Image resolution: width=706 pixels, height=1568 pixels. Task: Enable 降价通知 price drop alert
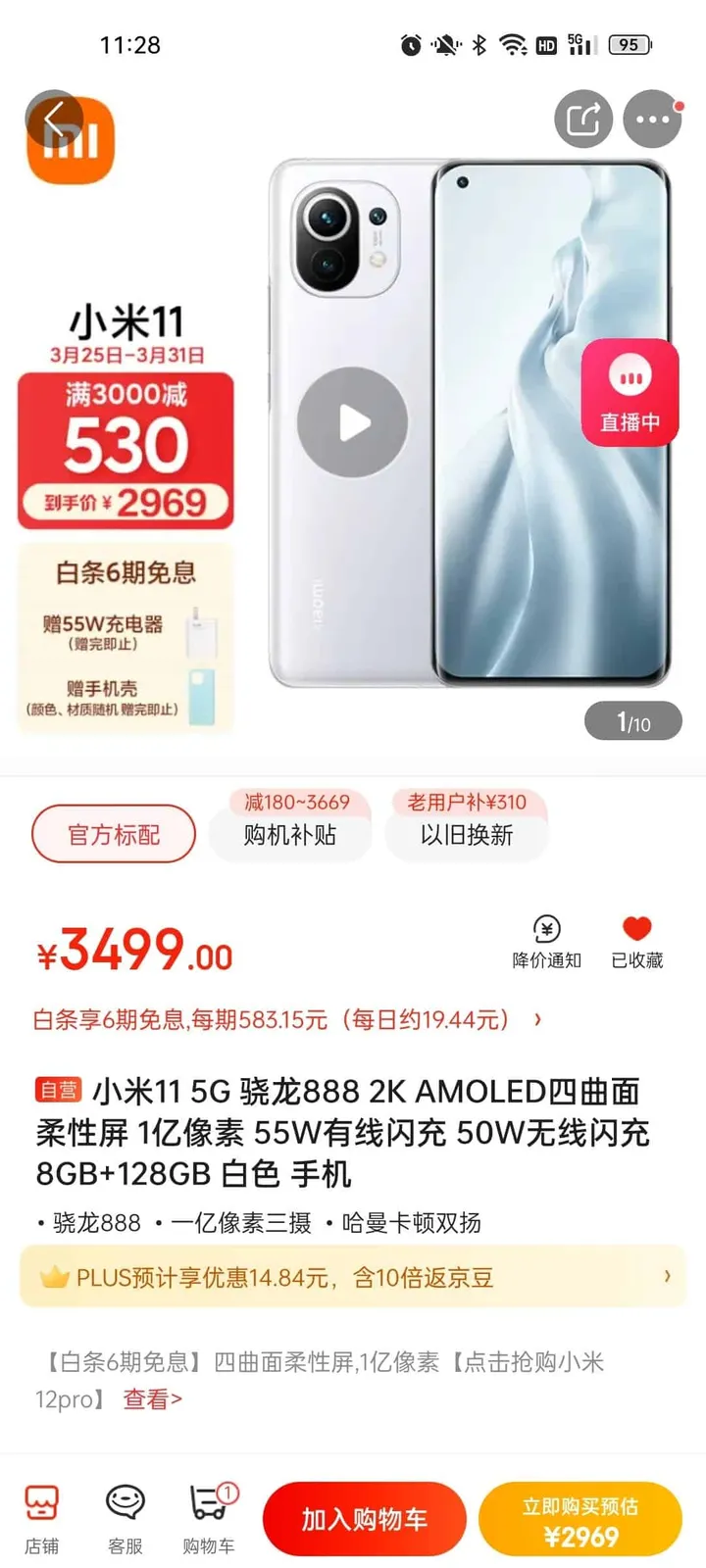click(546, 942)
